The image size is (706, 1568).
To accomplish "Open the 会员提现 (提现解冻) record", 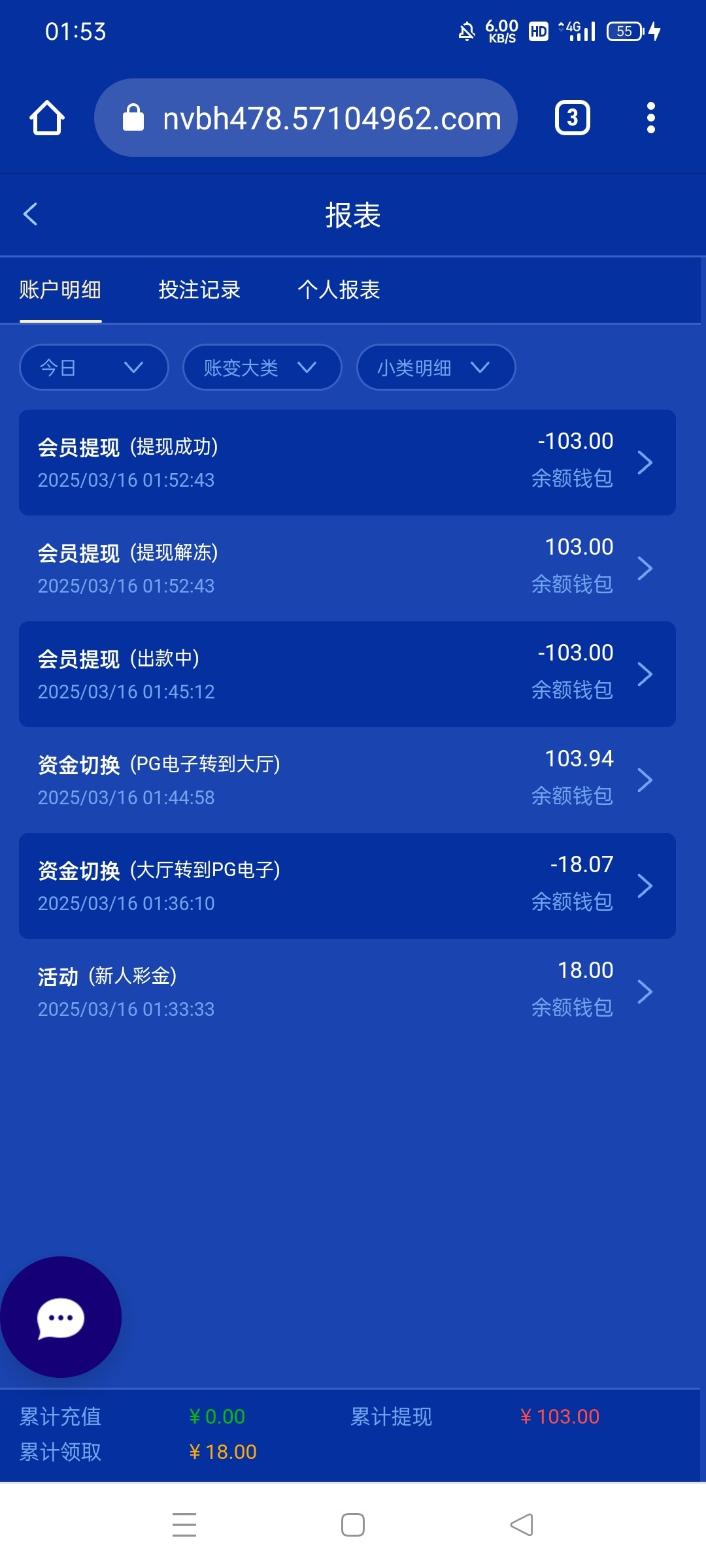I will 347,568.
